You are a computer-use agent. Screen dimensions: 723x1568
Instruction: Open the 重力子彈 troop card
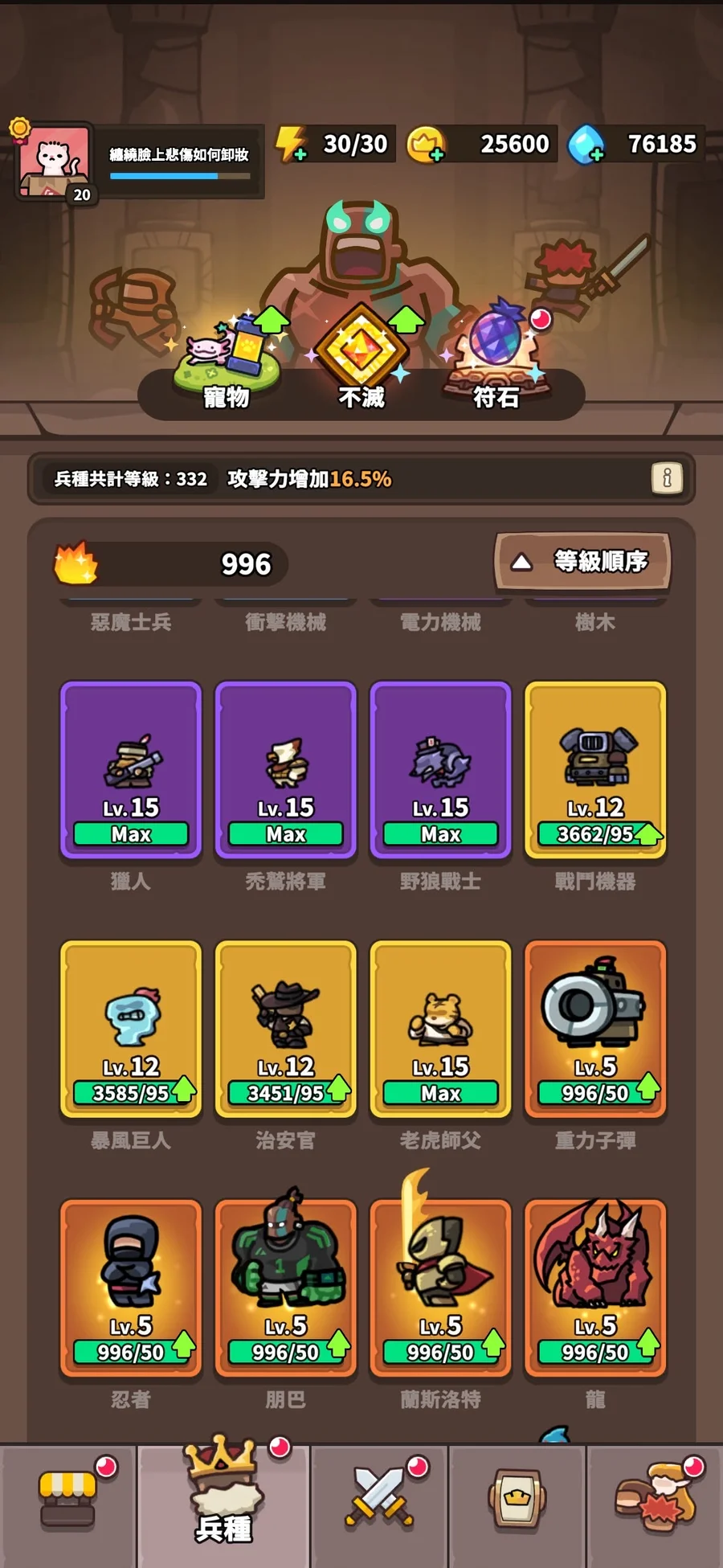(595, 1030)
